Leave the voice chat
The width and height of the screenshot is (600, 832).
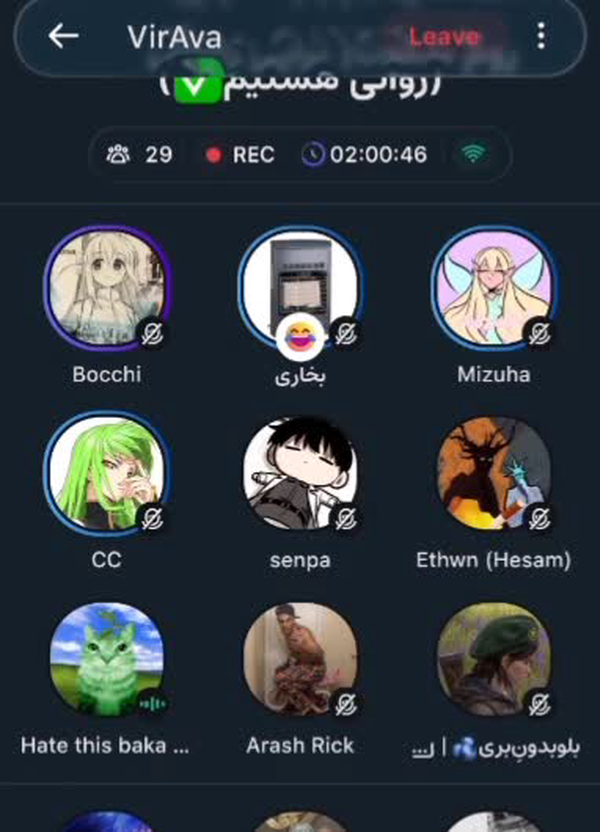tap(445, 37)
